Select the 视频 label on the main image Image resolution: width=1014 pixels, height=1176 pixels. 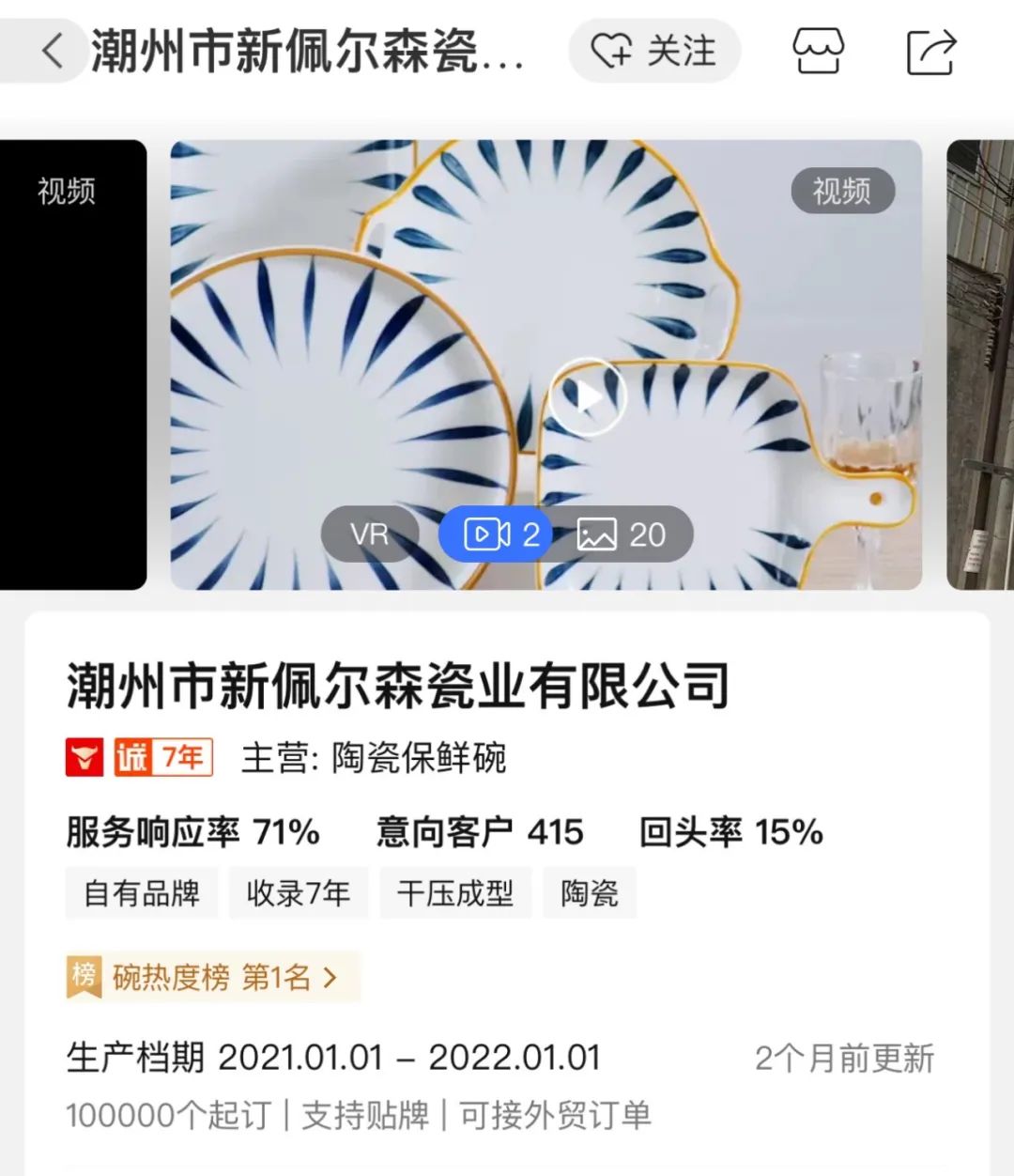842,191
